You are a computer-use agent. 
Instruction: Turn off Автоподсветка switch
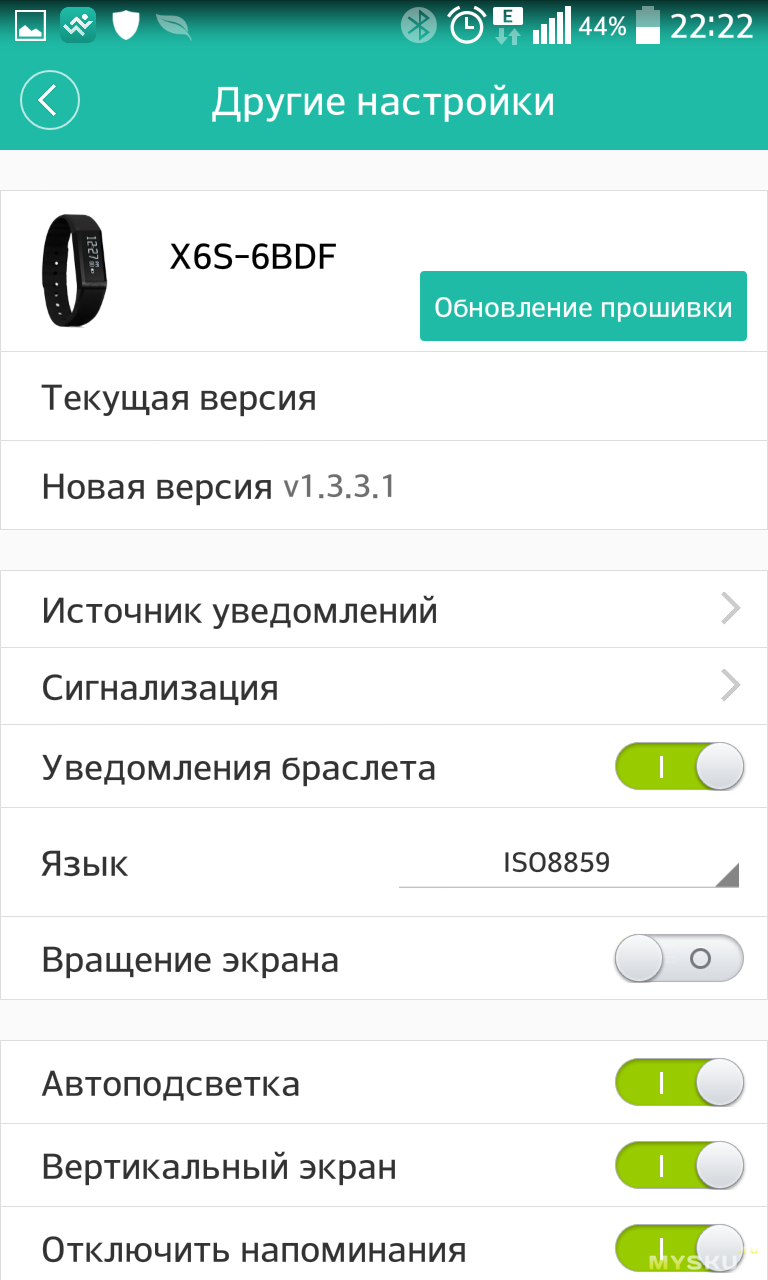pos(679,1083)
